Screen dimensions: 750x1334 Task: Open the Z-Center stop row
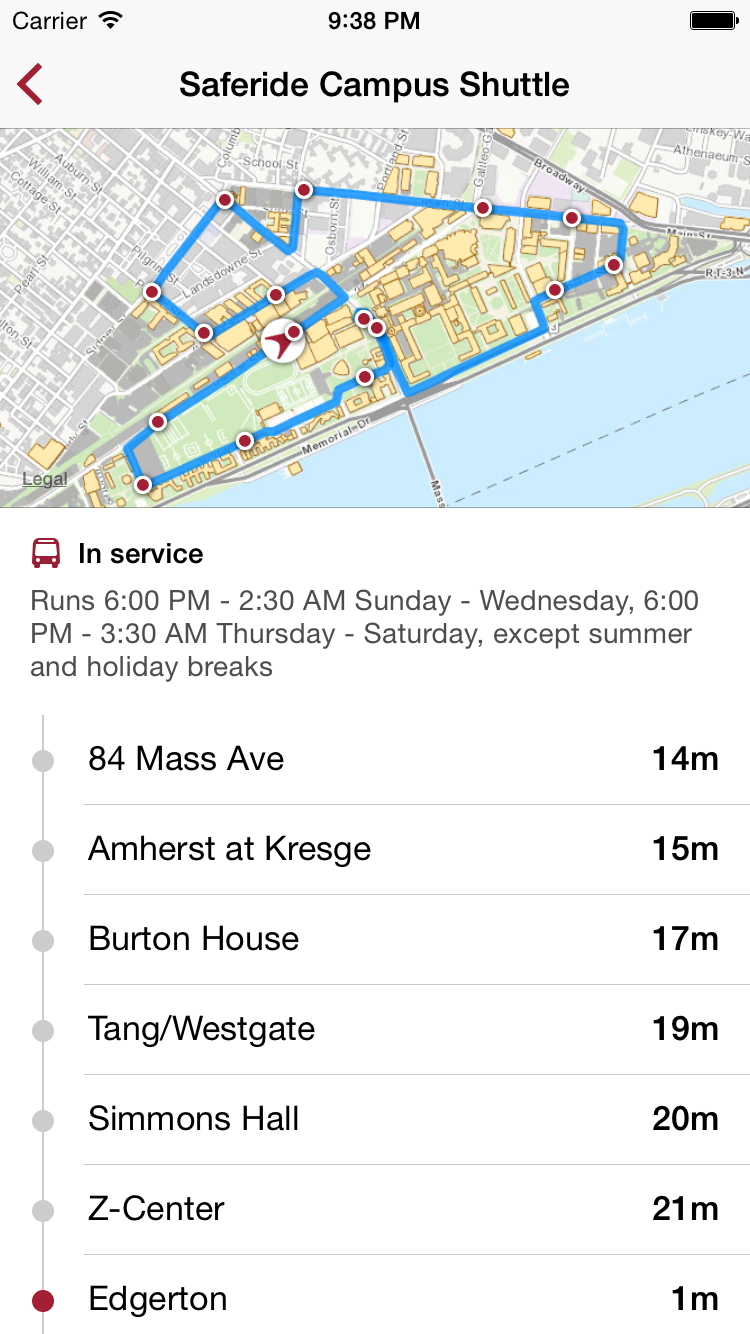point(375,1210)
